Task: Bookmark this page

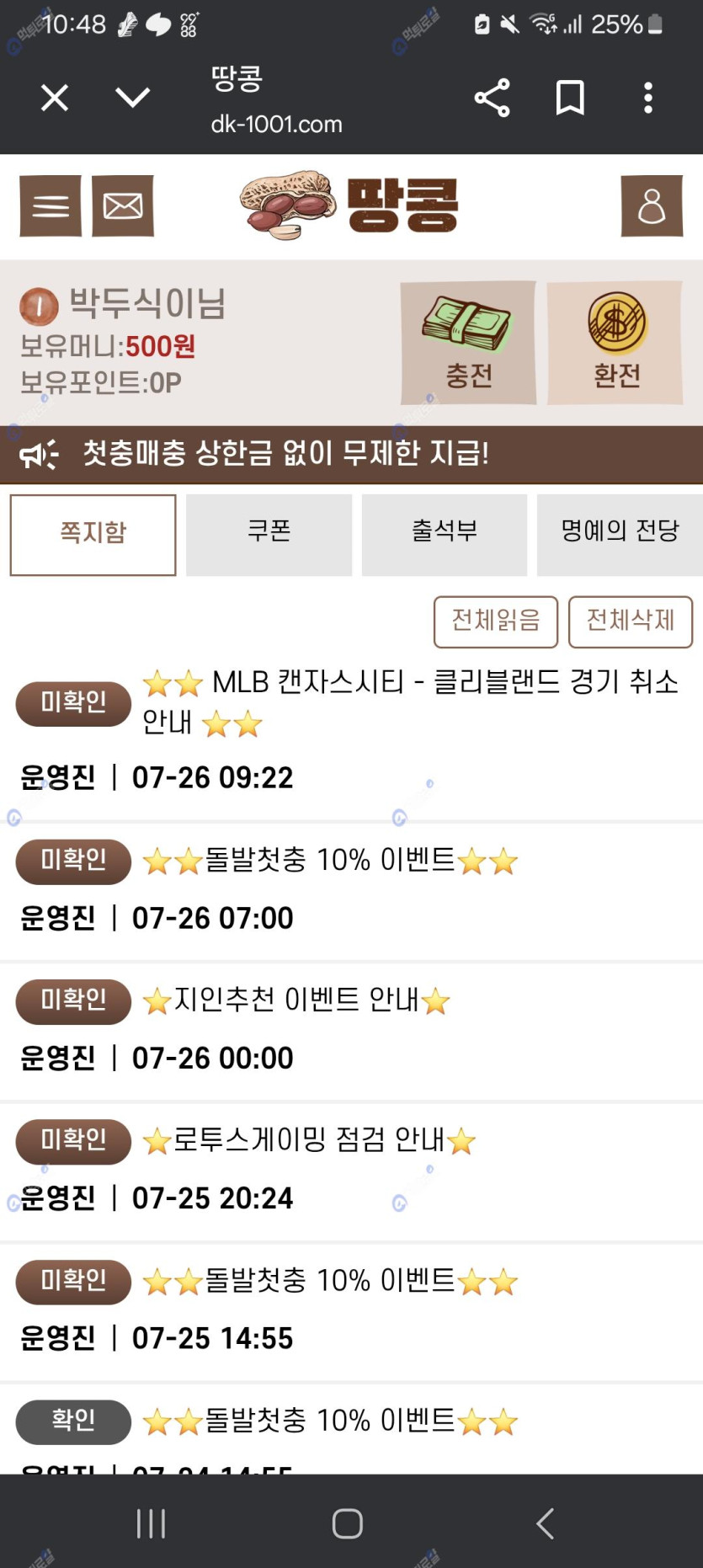Action: pos(570,98)
